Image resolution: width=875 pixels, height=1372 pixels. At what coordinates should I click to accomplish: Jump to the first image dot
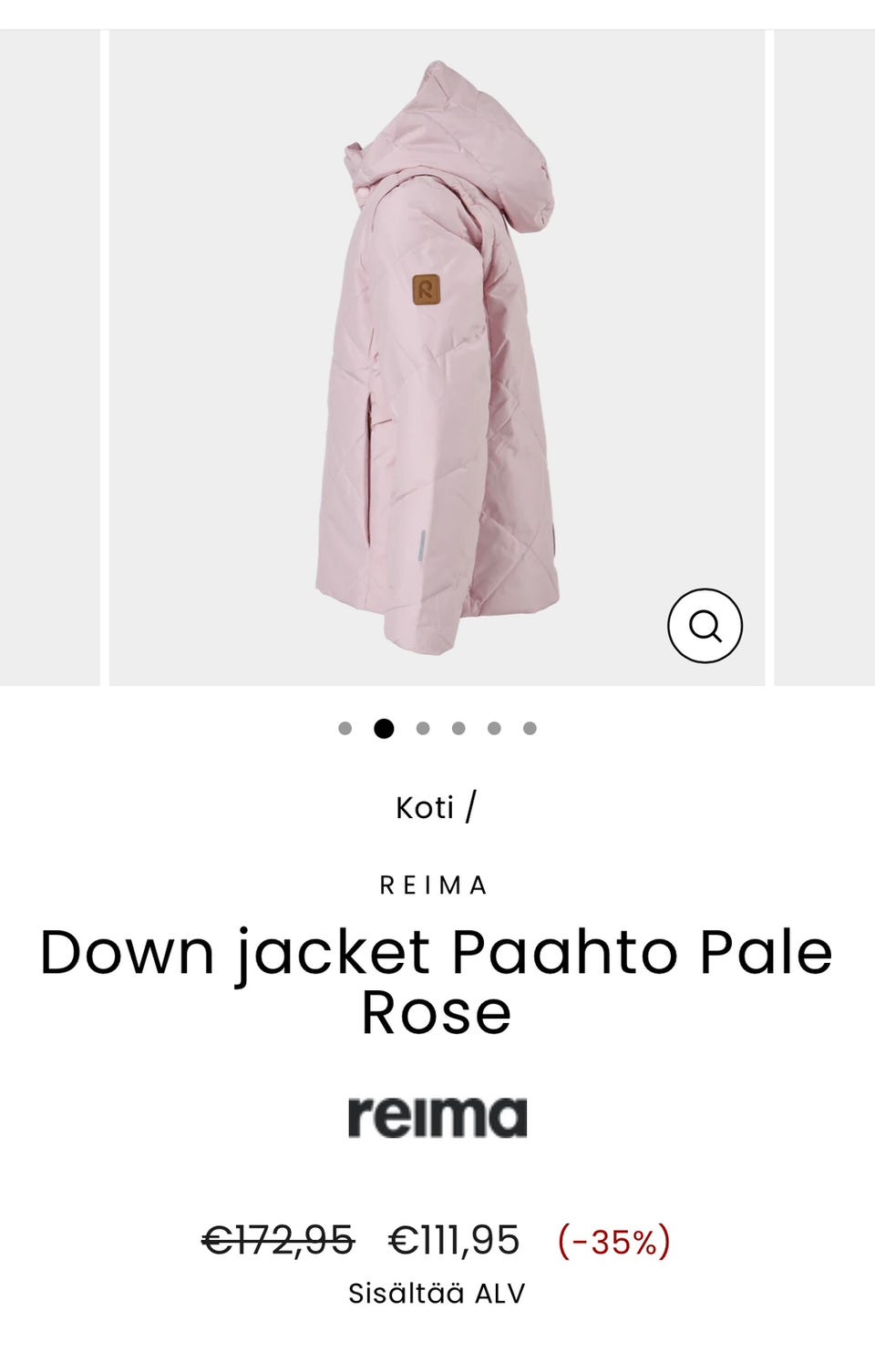[345, 728]
